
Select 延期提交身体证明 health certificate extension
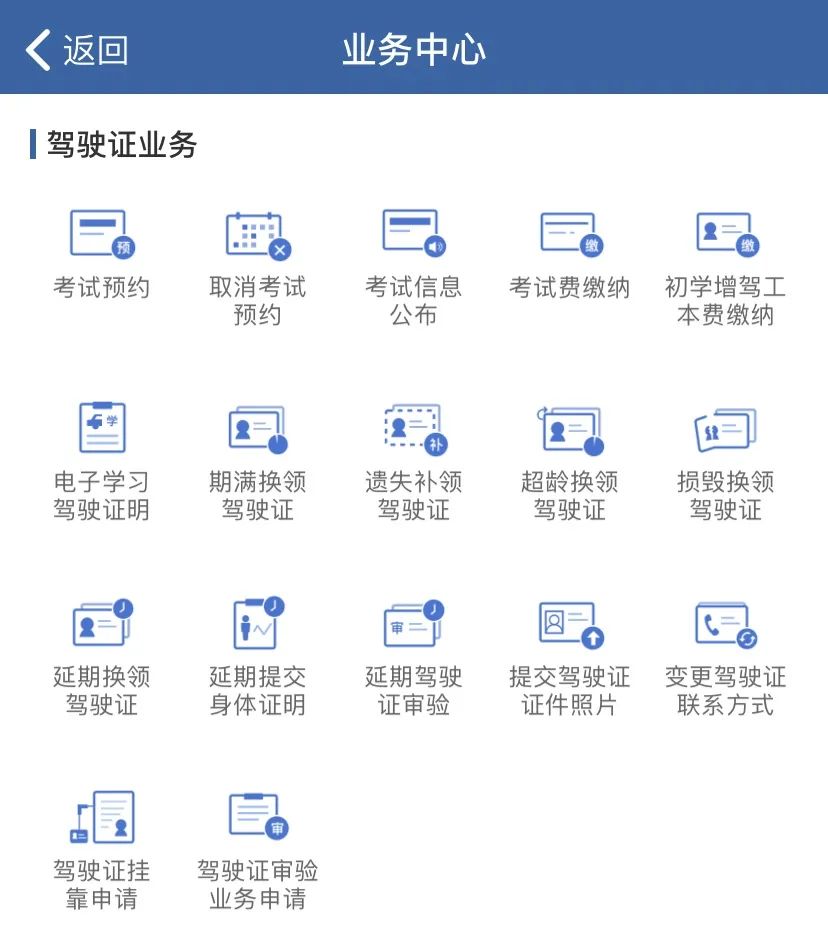(255, 625)
